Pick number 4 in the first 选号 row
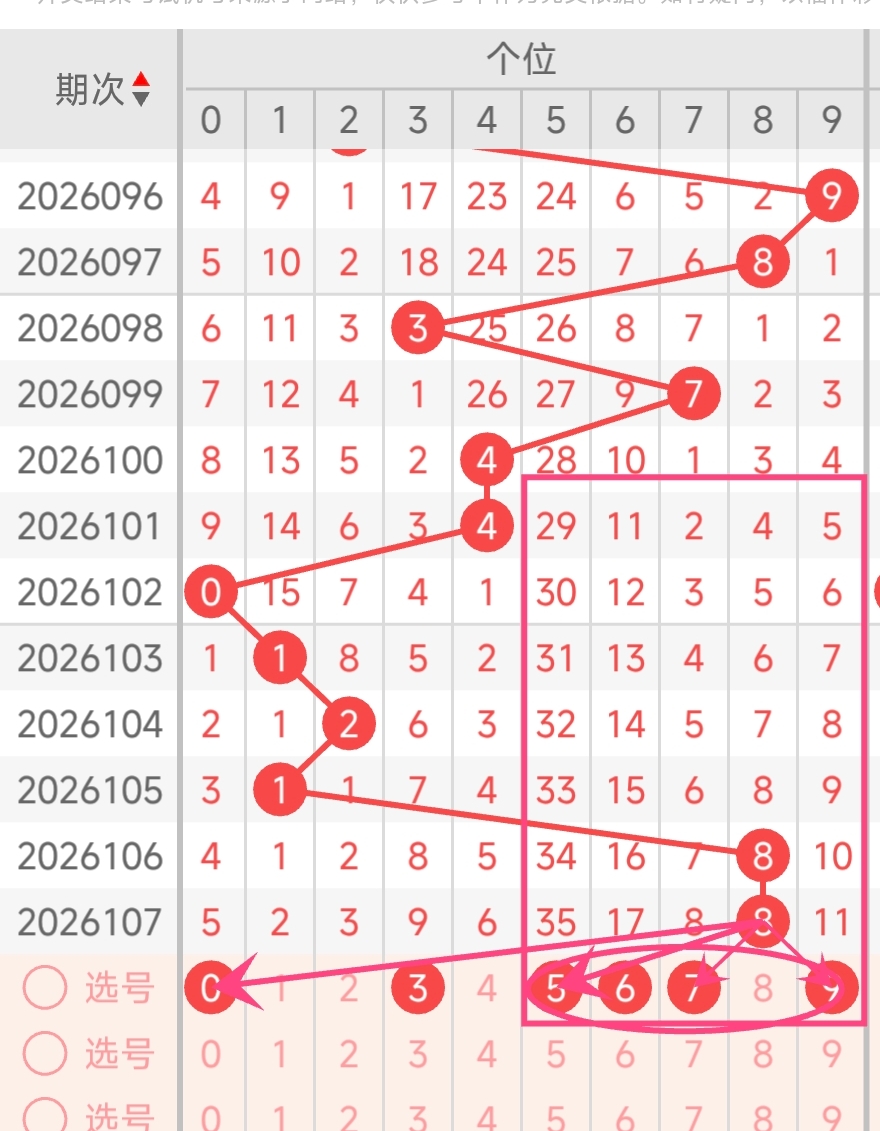The width and height of the screenshot is (880, 1131). point(487,988)
